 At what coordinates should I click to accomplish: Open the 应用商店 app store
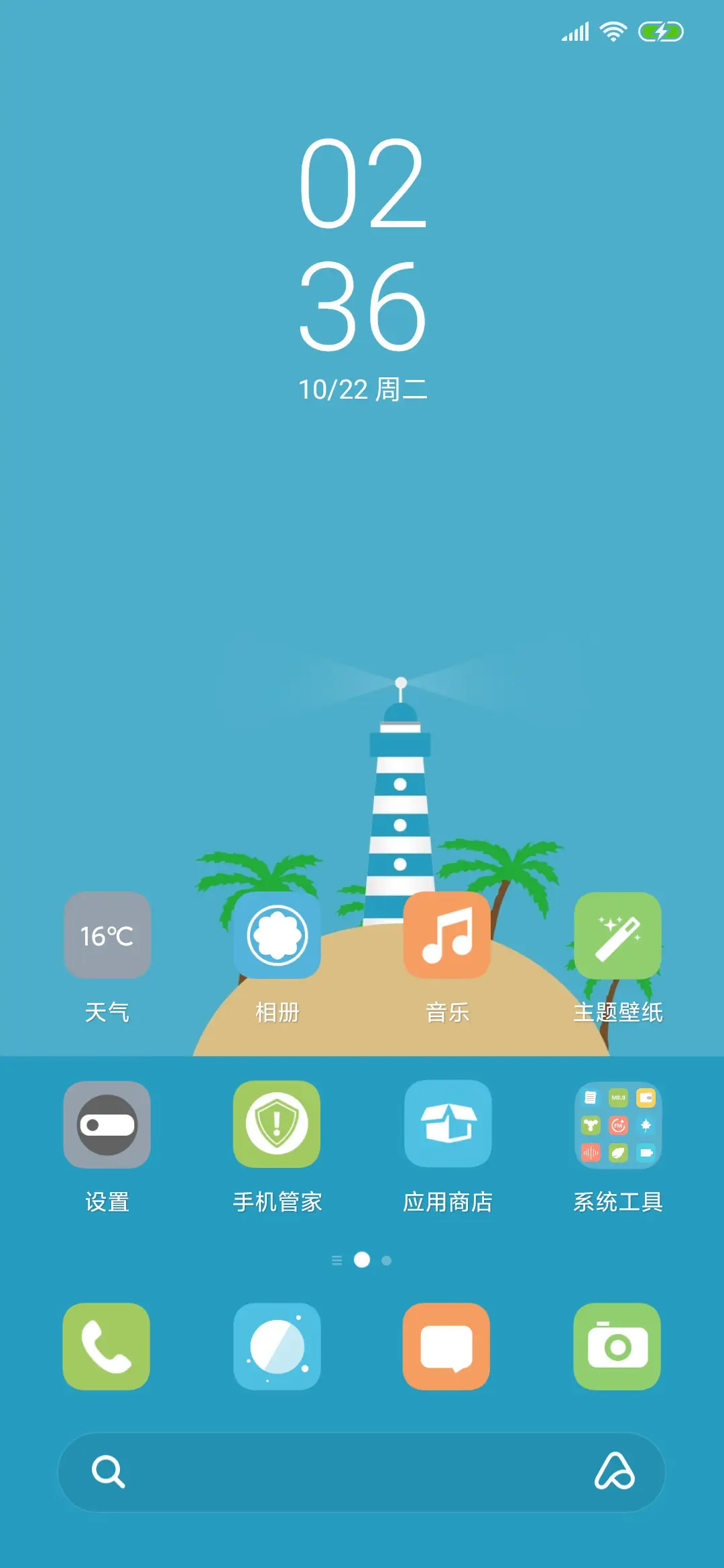click(446, 1124)
